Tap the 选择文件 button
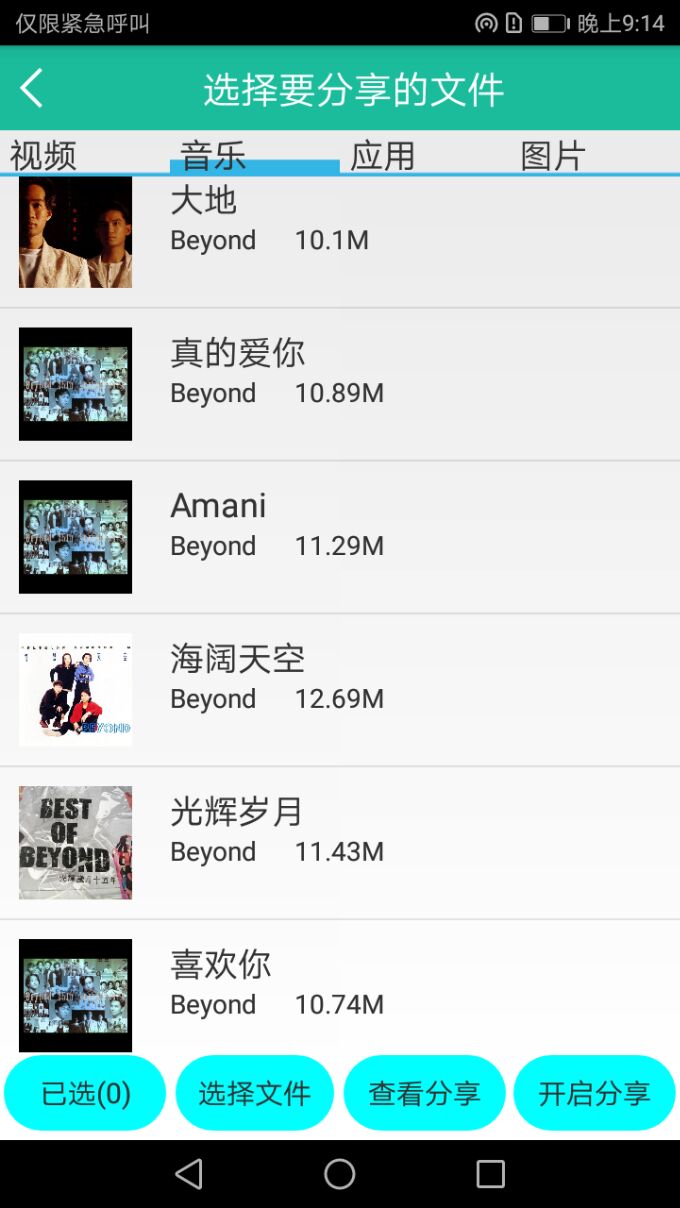Viewport: 680px width, 1208px height. click(254, 1093)
